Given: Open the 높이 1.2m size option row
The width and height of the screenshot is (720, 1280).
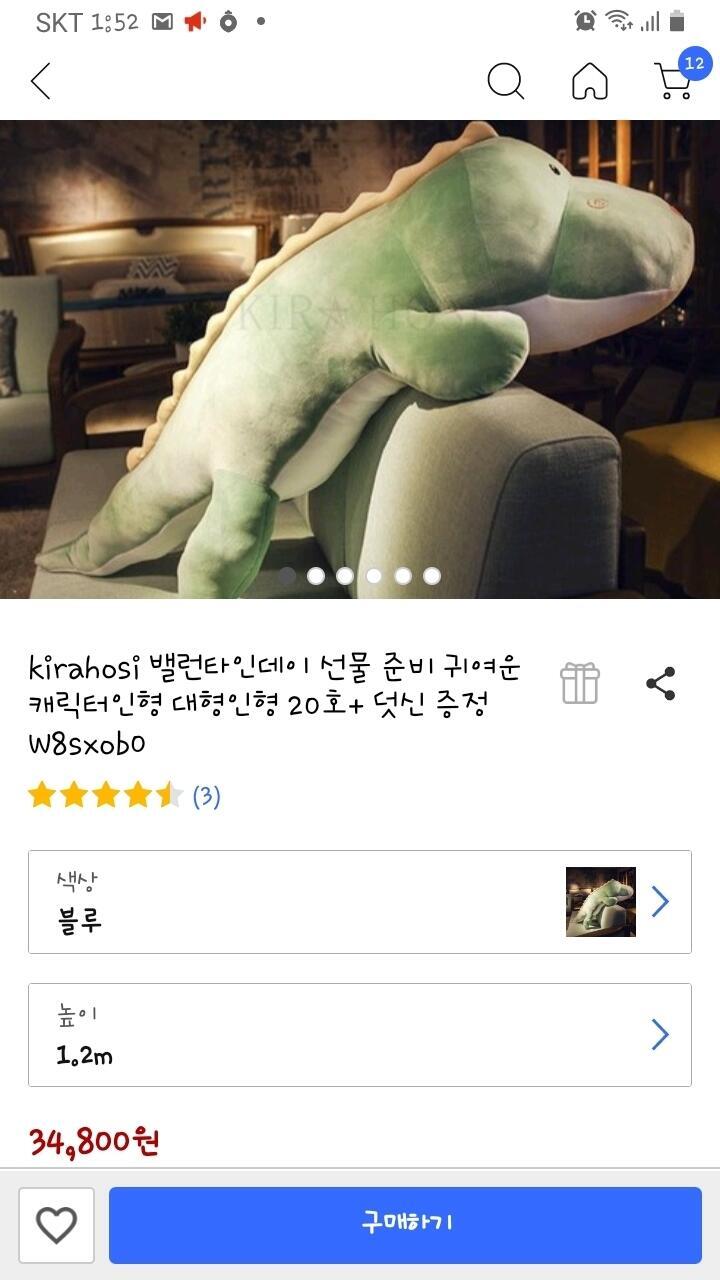Looking at the screenshot, I should coord(360,1035).
